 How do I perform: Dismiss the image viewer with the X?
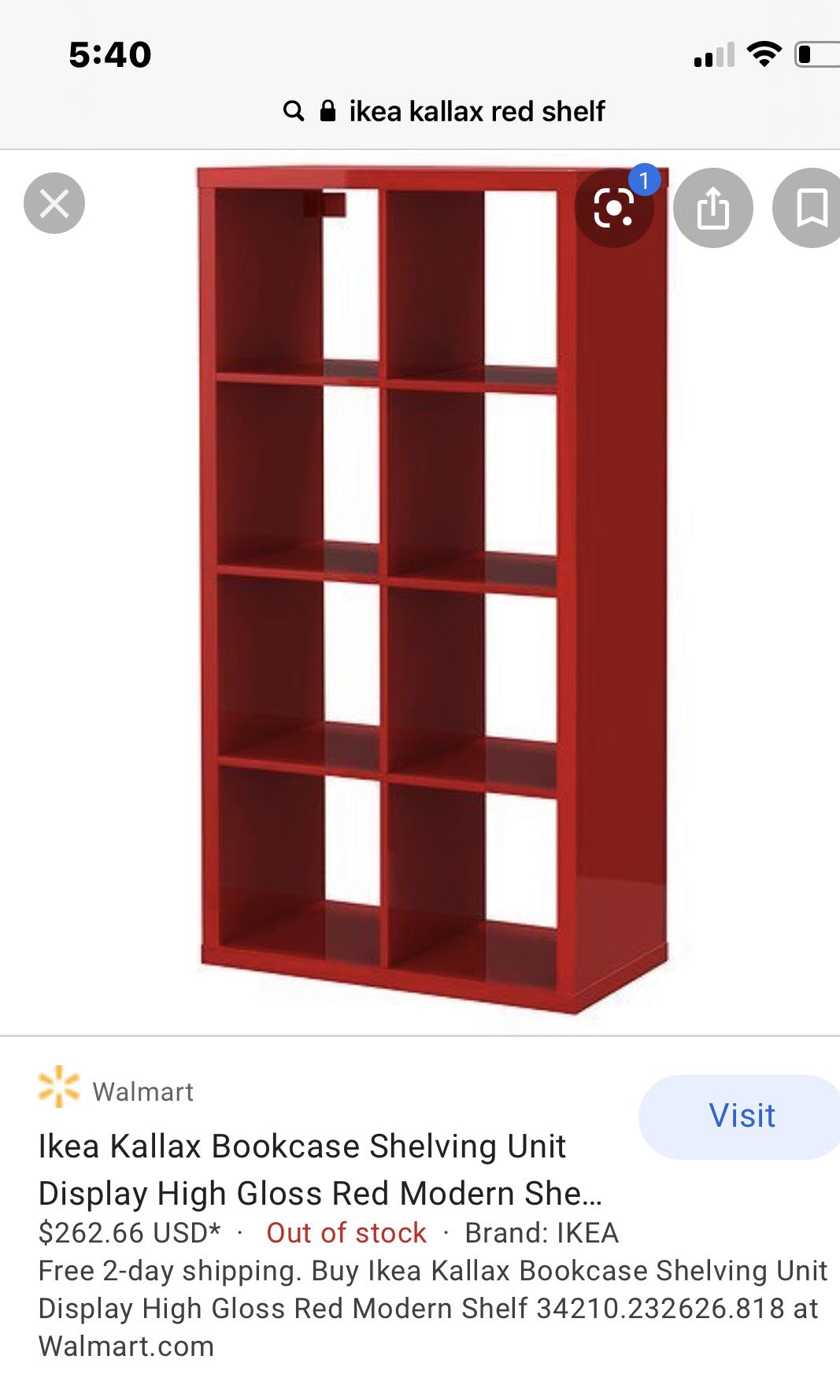click(x=53, y=202)
